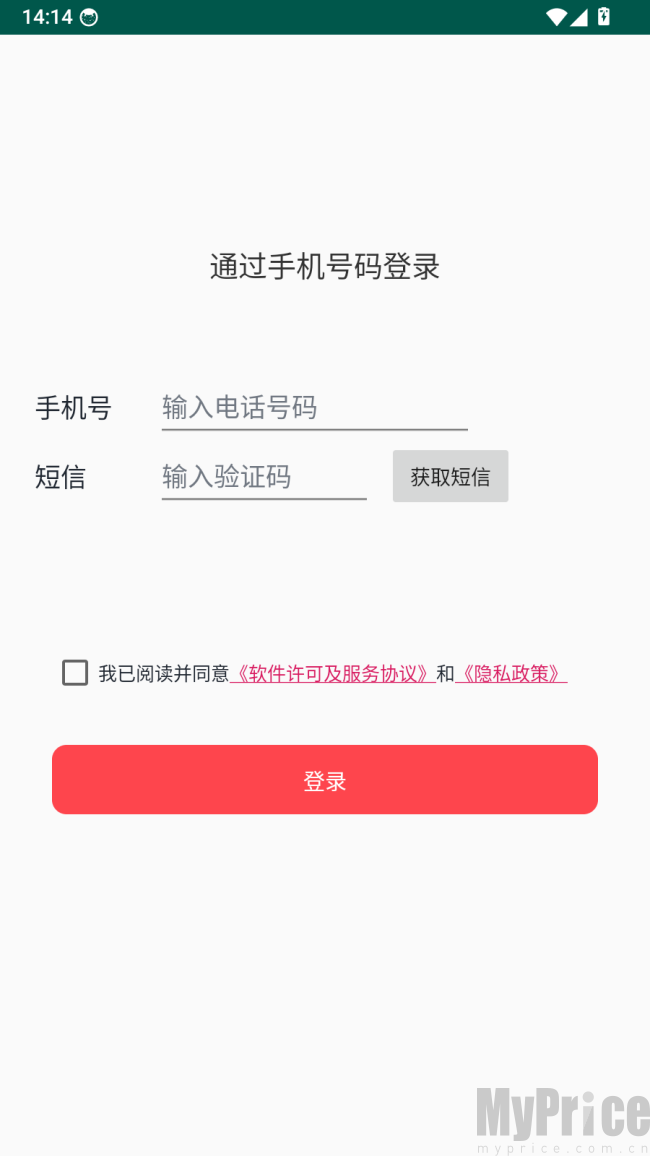The height and width of the screenshot is (1156, 650).
Task: Open the 隐私政策 link
Action: [x=511, y=674]
